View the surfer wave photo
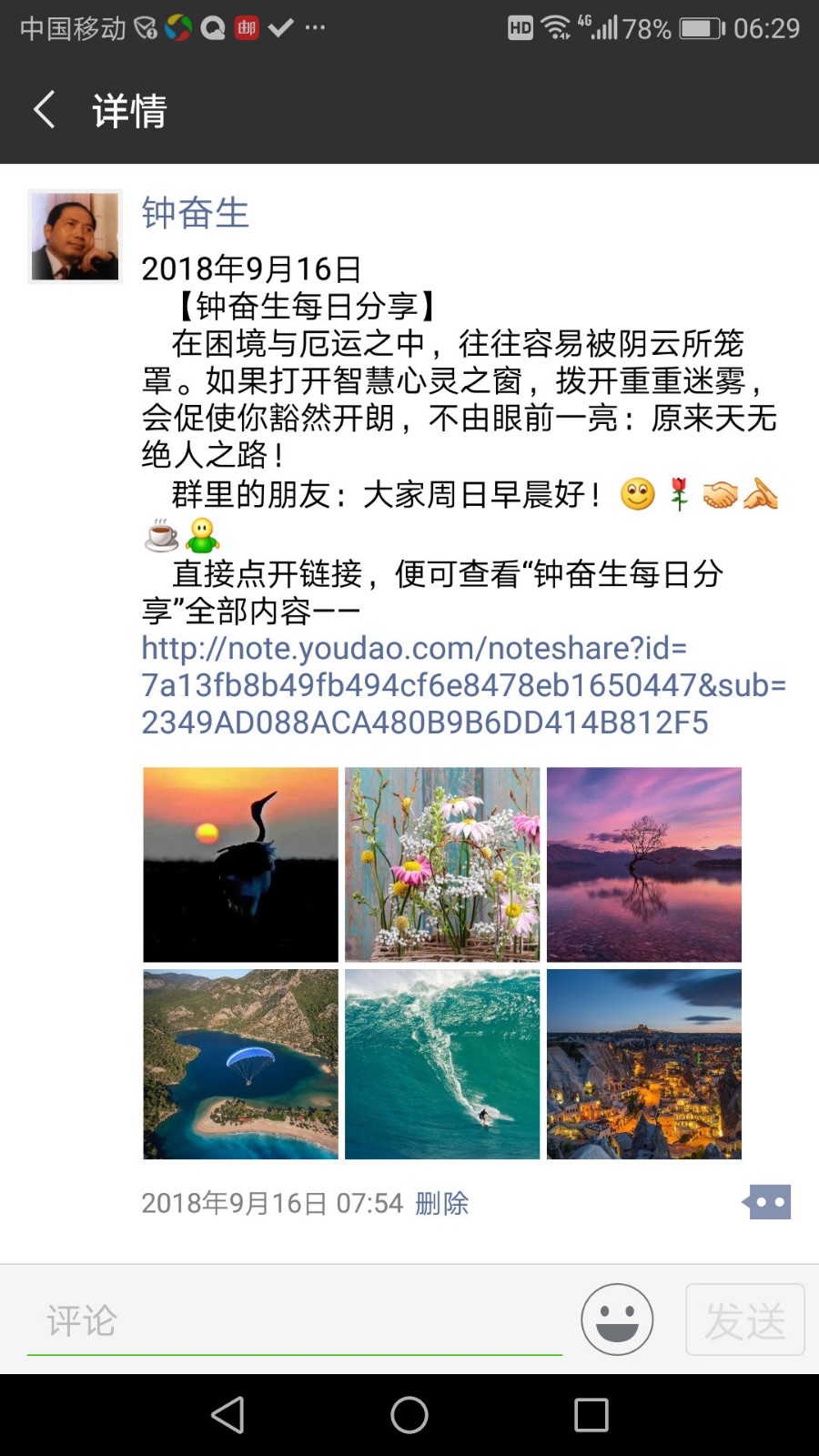Screen dimensions: 819x1456 (x=442, y=1064)
